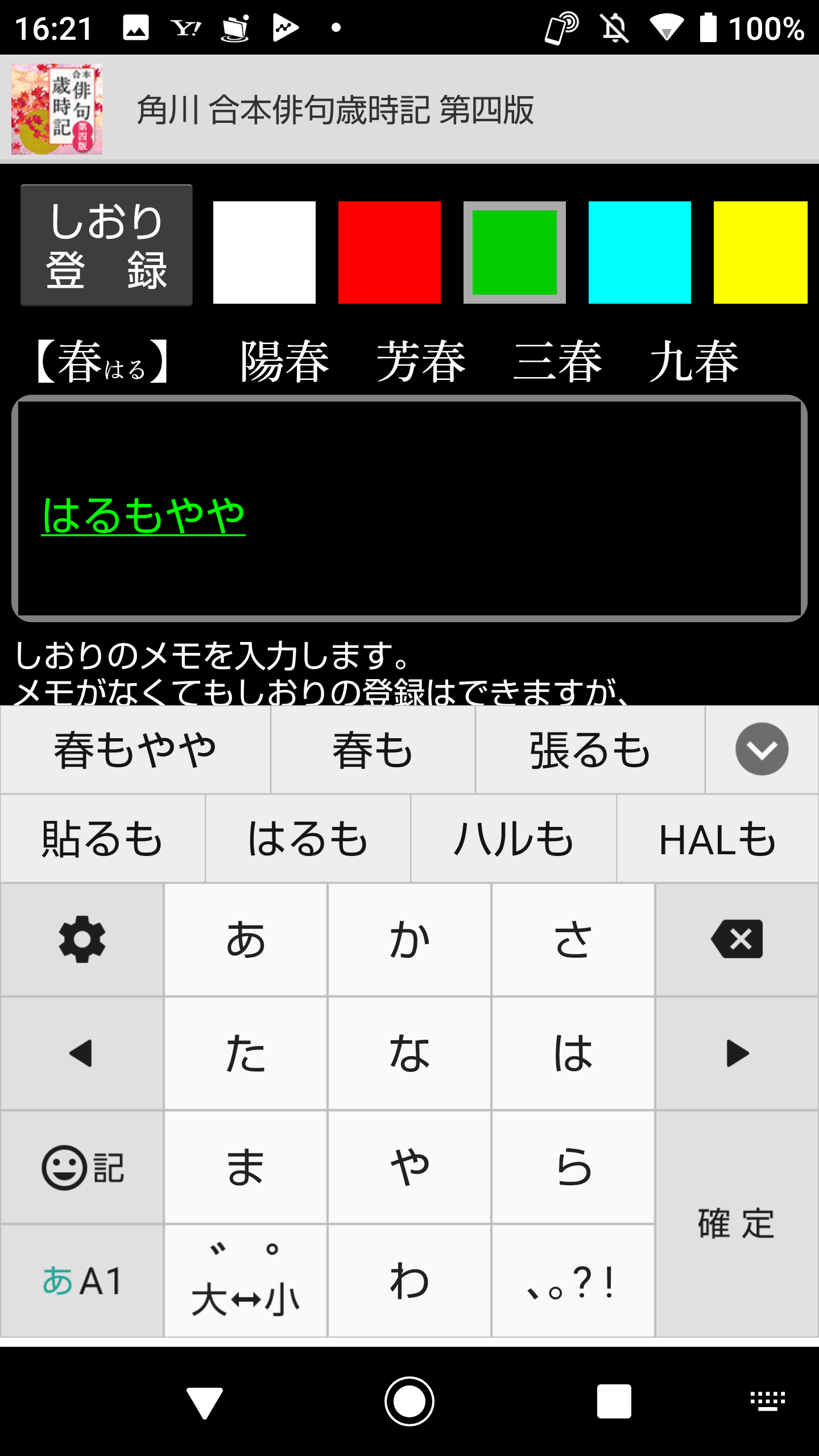Pick the 春もやや conversion suggestion

coord(135,750)
